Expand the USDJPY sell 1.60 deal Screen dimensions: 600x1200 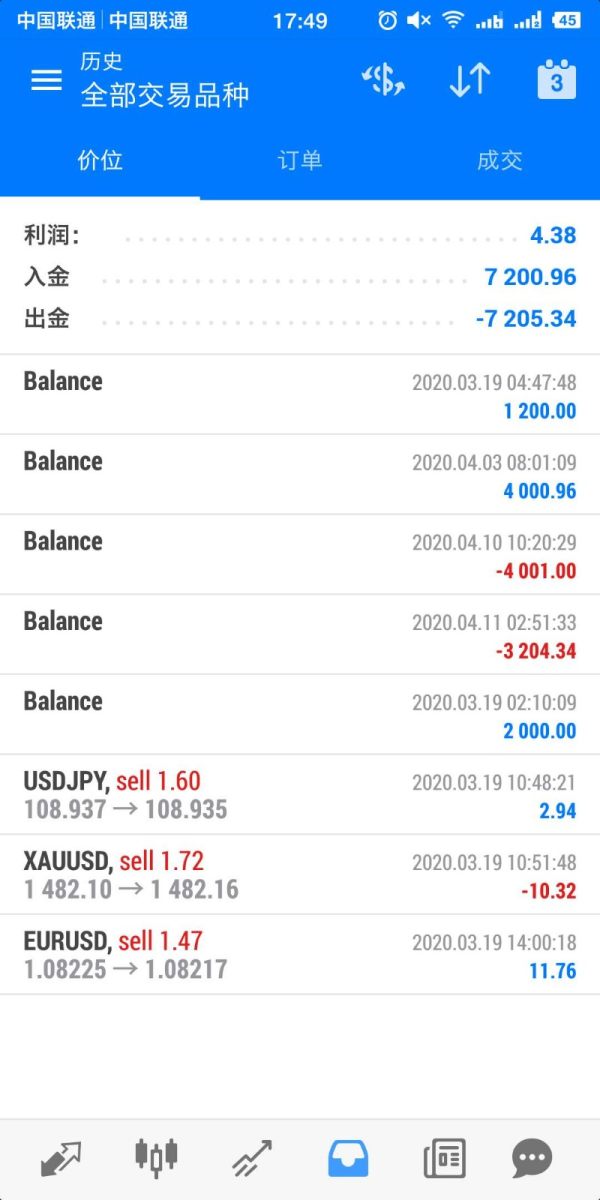coord(300,795)
